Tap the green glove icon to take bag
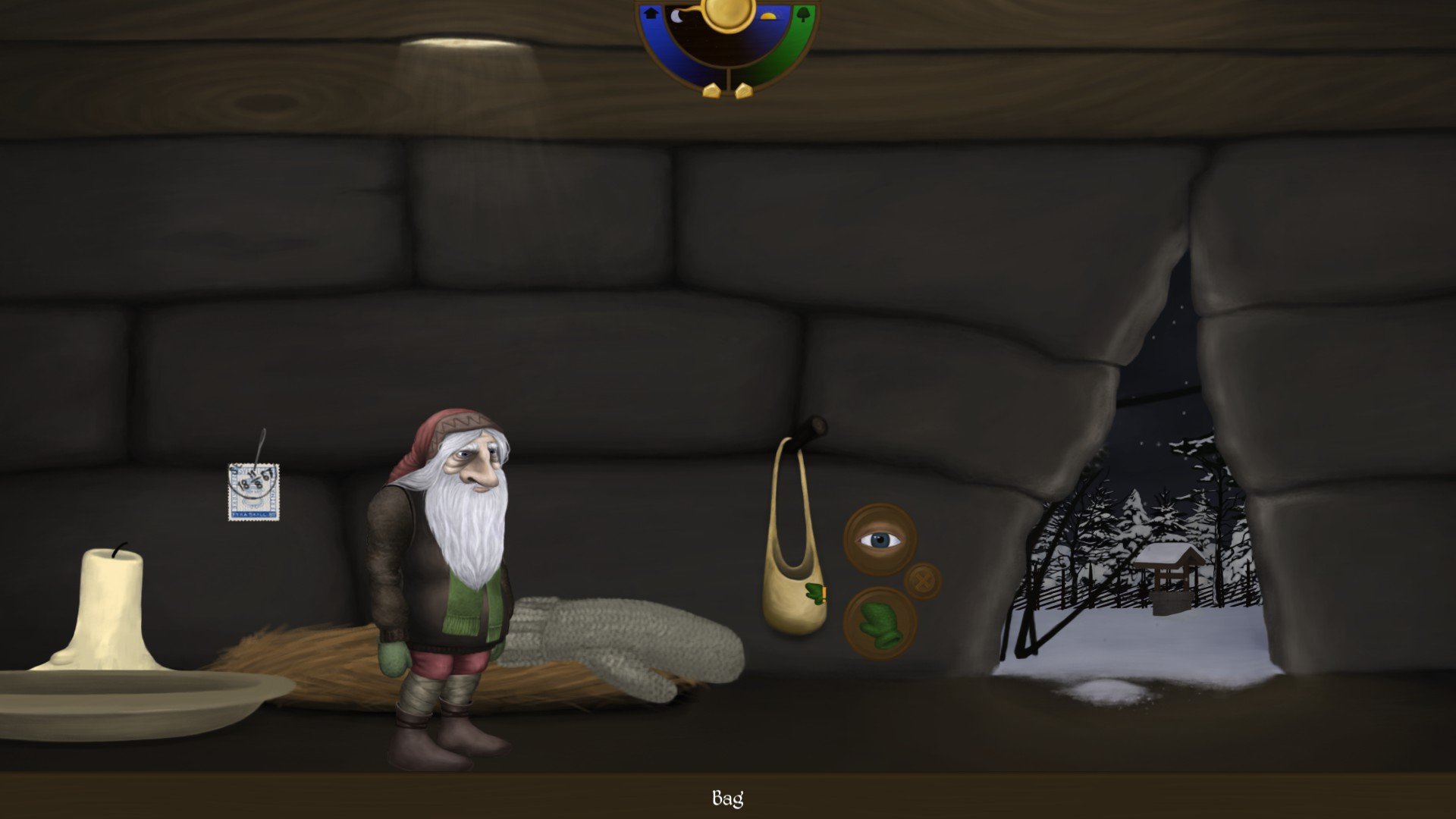 880,623
